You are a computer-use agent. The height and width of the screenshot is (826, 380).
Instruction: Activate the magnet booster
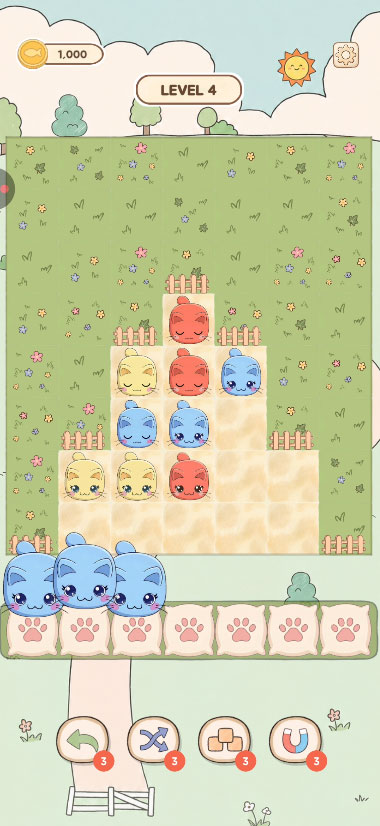pos(295,740)
